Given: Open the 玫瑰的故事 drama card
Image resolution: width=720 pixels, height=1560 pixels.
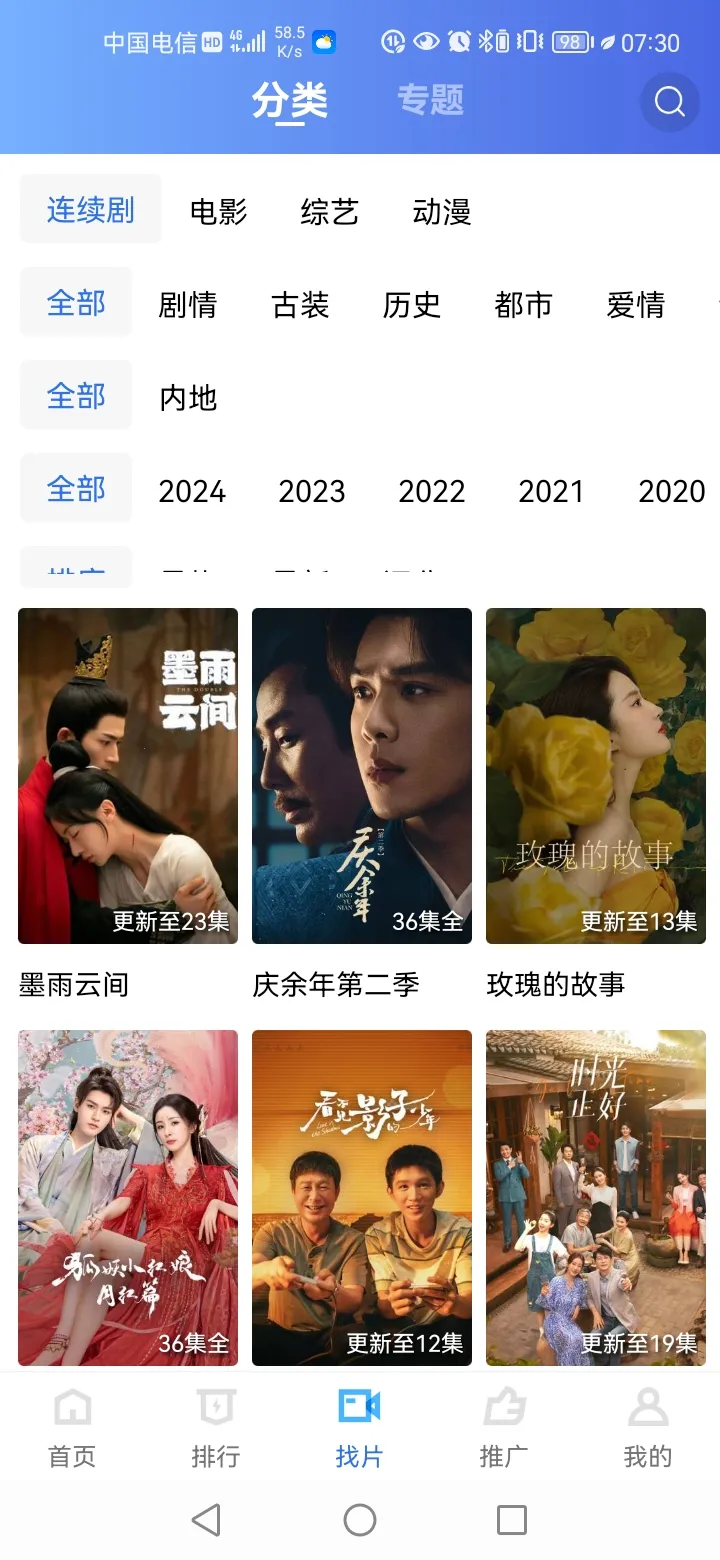Looking at the screenshot, I should coord(595,776).
